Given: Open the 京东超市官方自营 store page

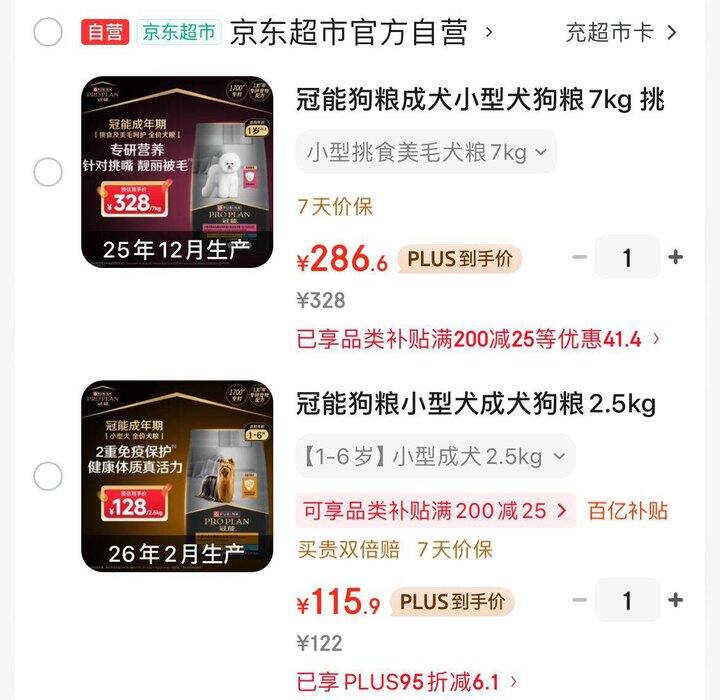Looking at the screenshot, I should point(348,33).
